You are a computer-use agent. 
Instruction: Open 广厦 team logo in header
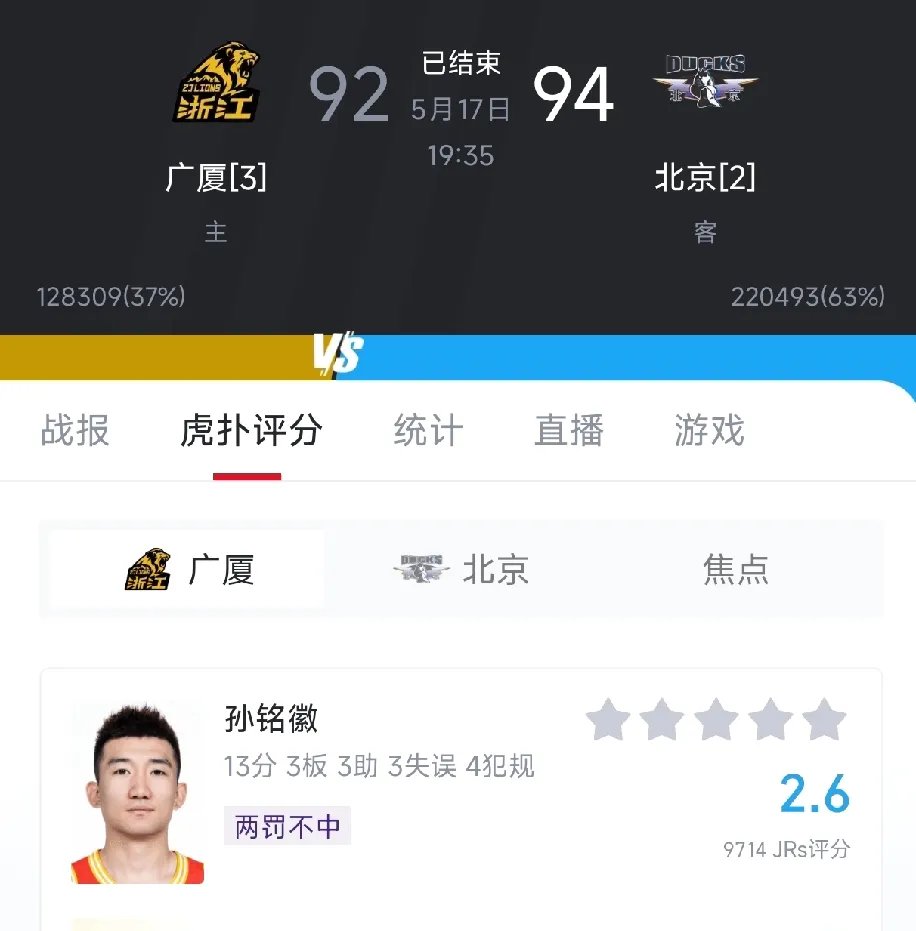pyautogui.click(x=216, y=82)
